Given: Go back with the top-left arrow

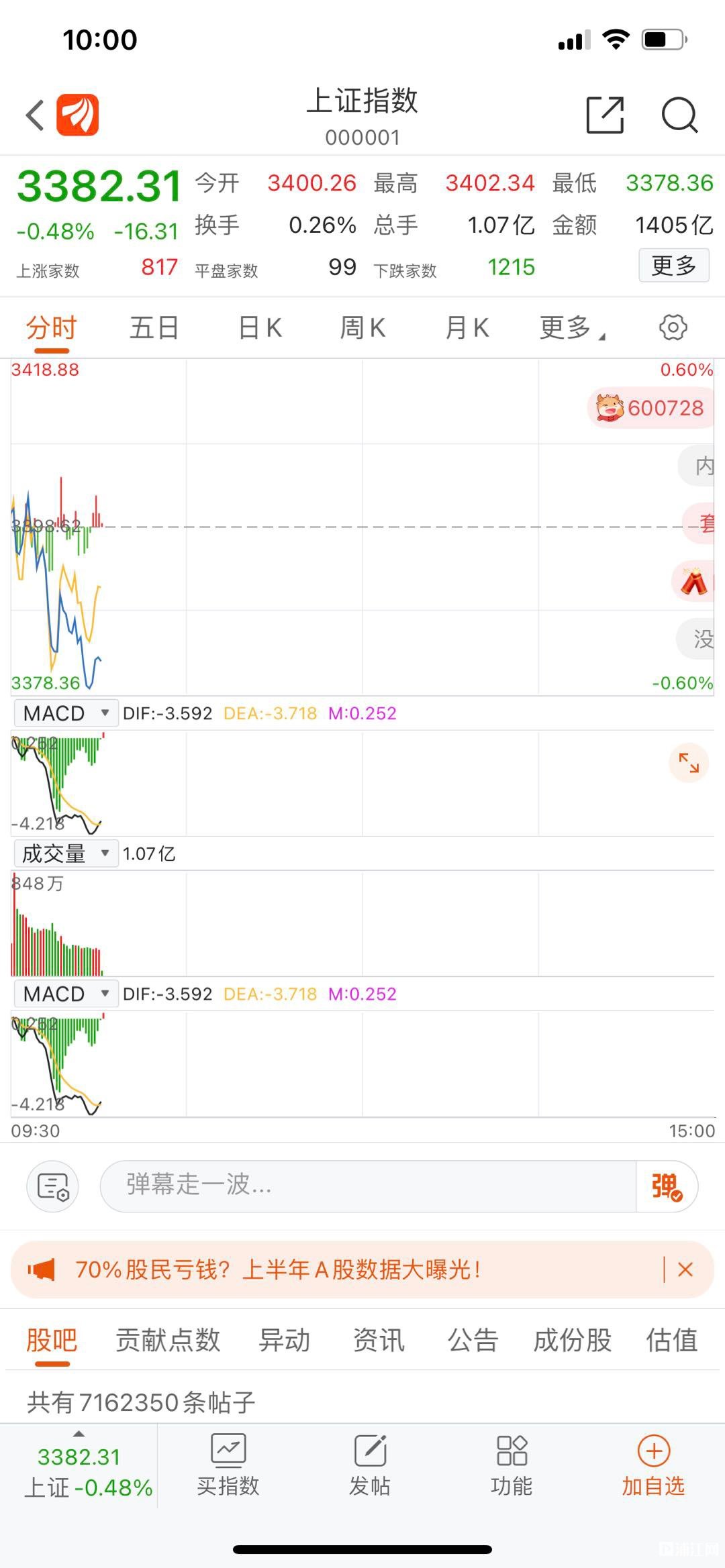Looking at the screenshot, I should (x=35, y=115).
